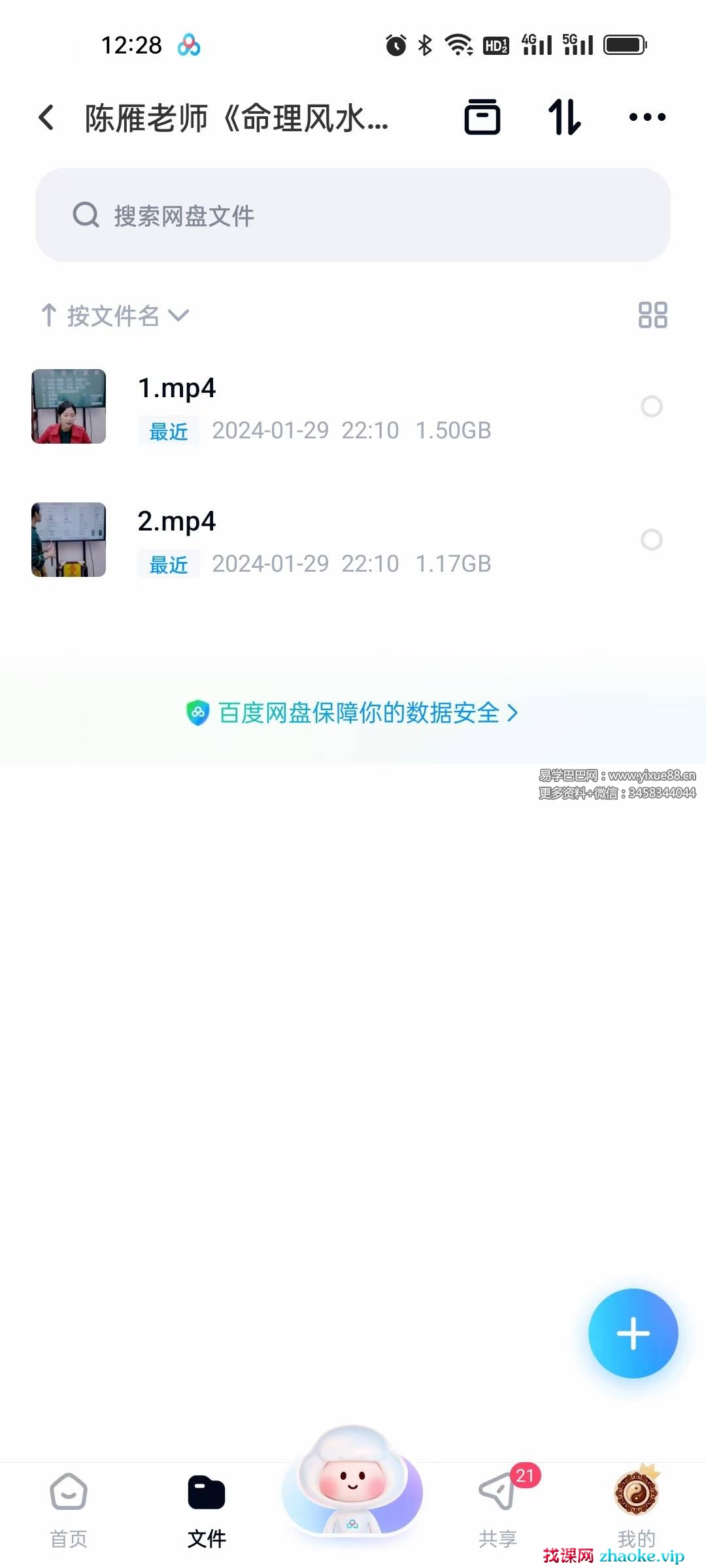The width and height of the screenshot is (706, 1568).
Task: Select the circle for 2.mp4
Action: 651,540
